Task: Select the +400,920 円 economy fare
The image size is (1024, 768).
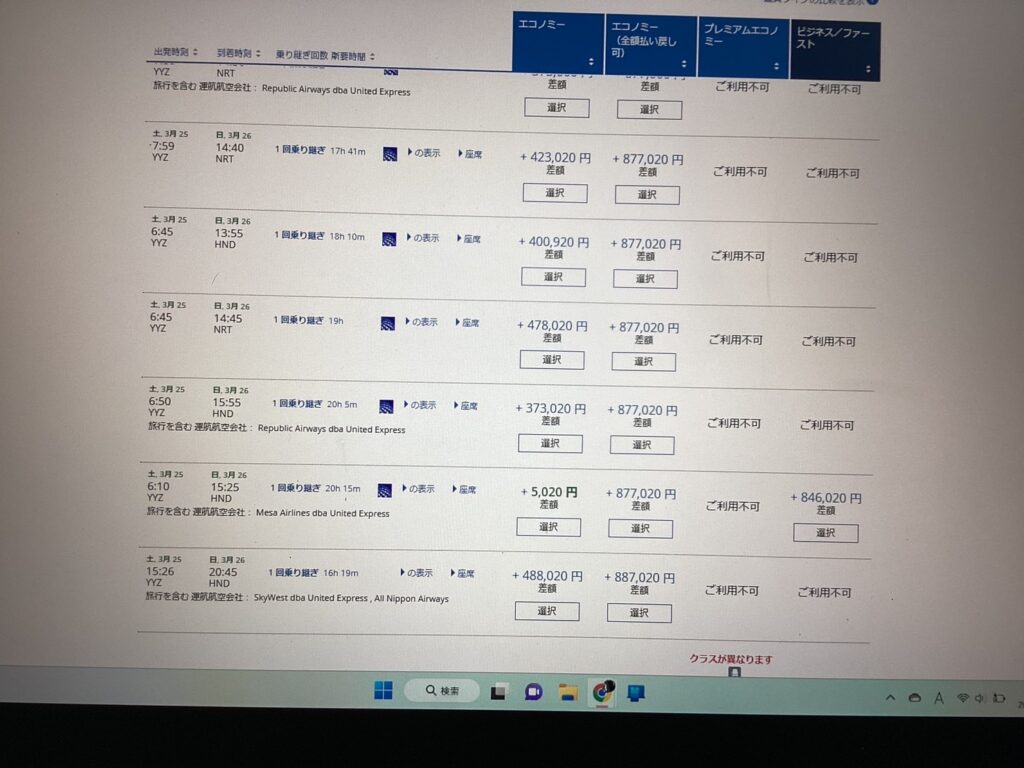Action: 553,276
